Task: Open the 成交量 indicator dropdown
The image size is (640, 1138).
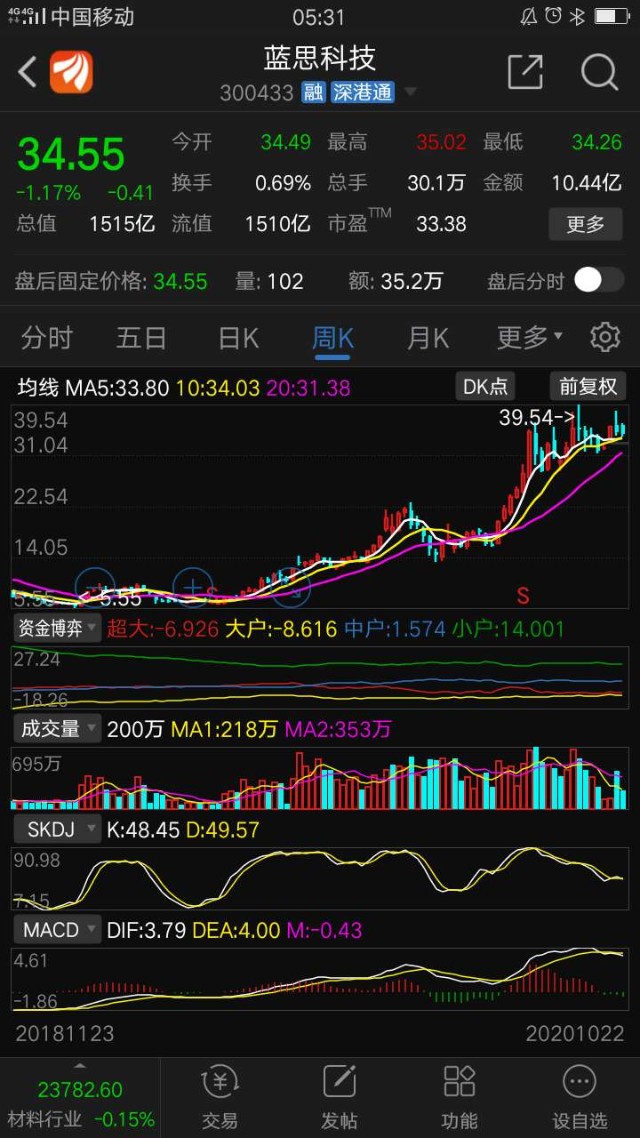Action: pyautogui.click(x=57, y=729)
